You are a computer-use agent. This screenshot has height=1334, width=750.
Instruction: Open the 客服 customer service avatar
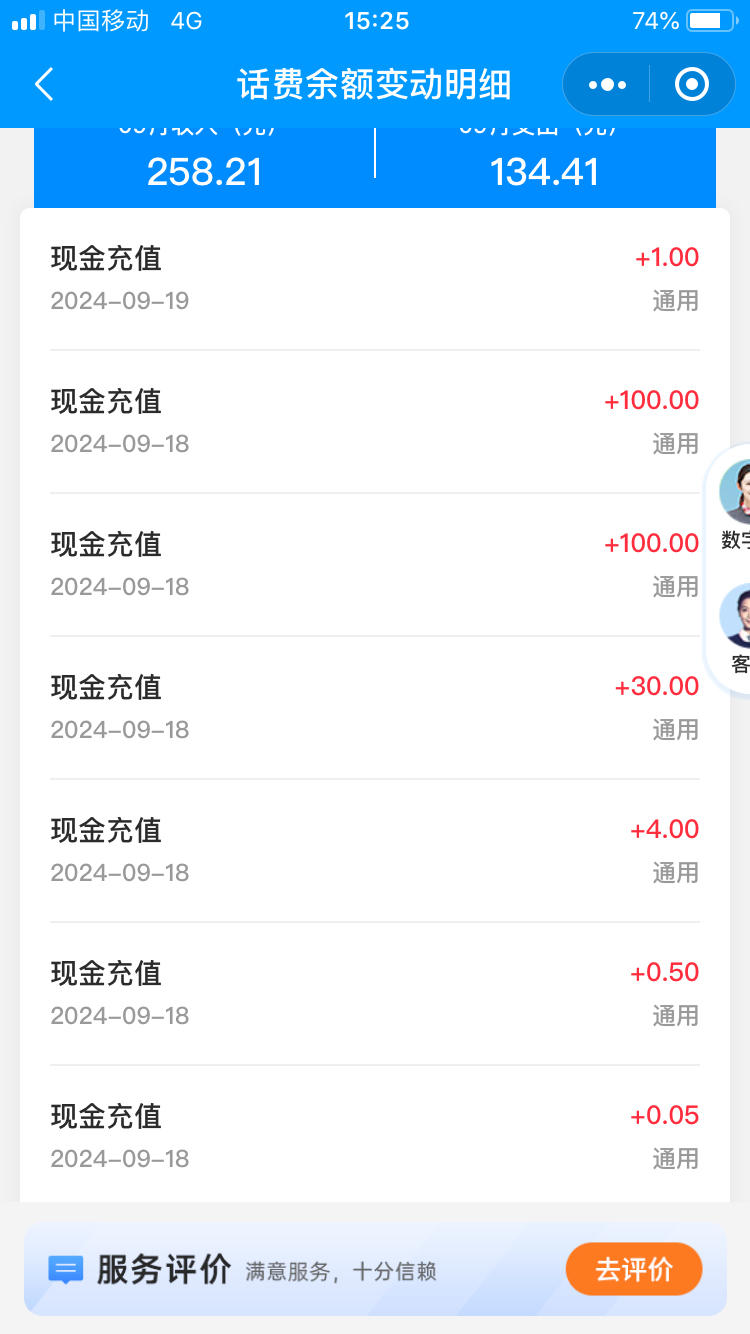click(x=736, y=630)
